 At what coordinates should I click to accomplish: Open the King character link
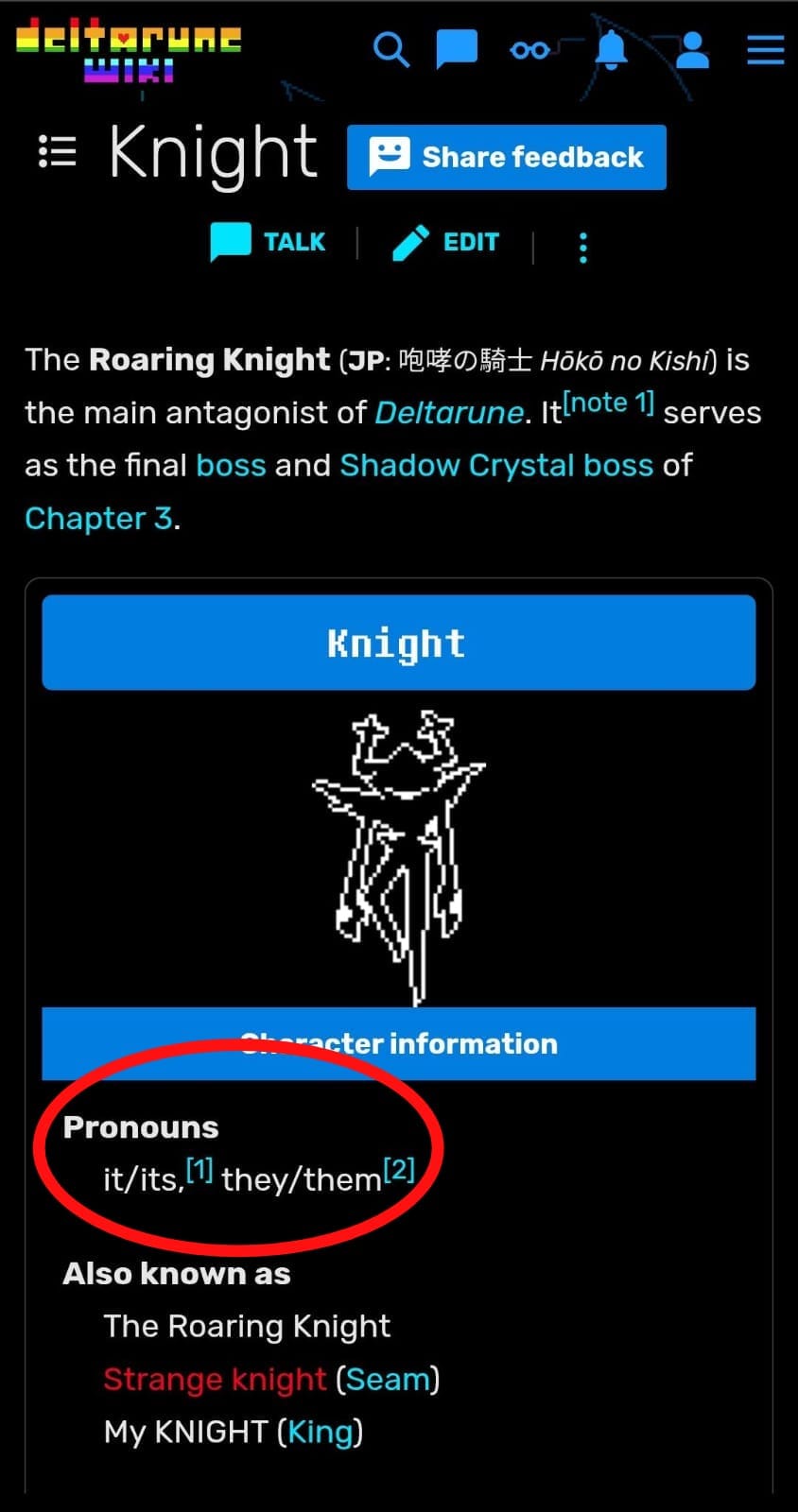tap(320, 1433)
